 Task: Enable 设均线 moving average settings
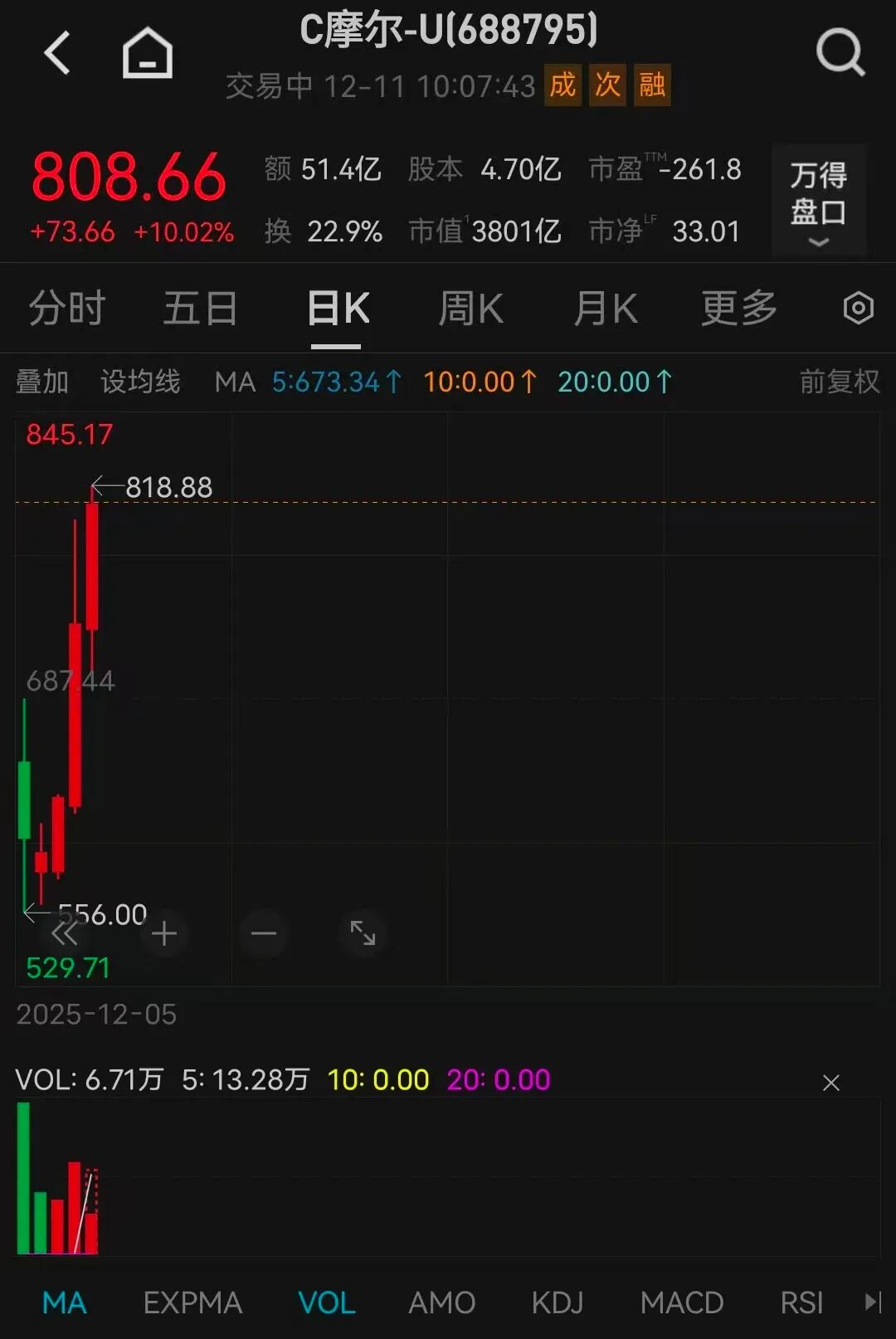tap(139, 382)
